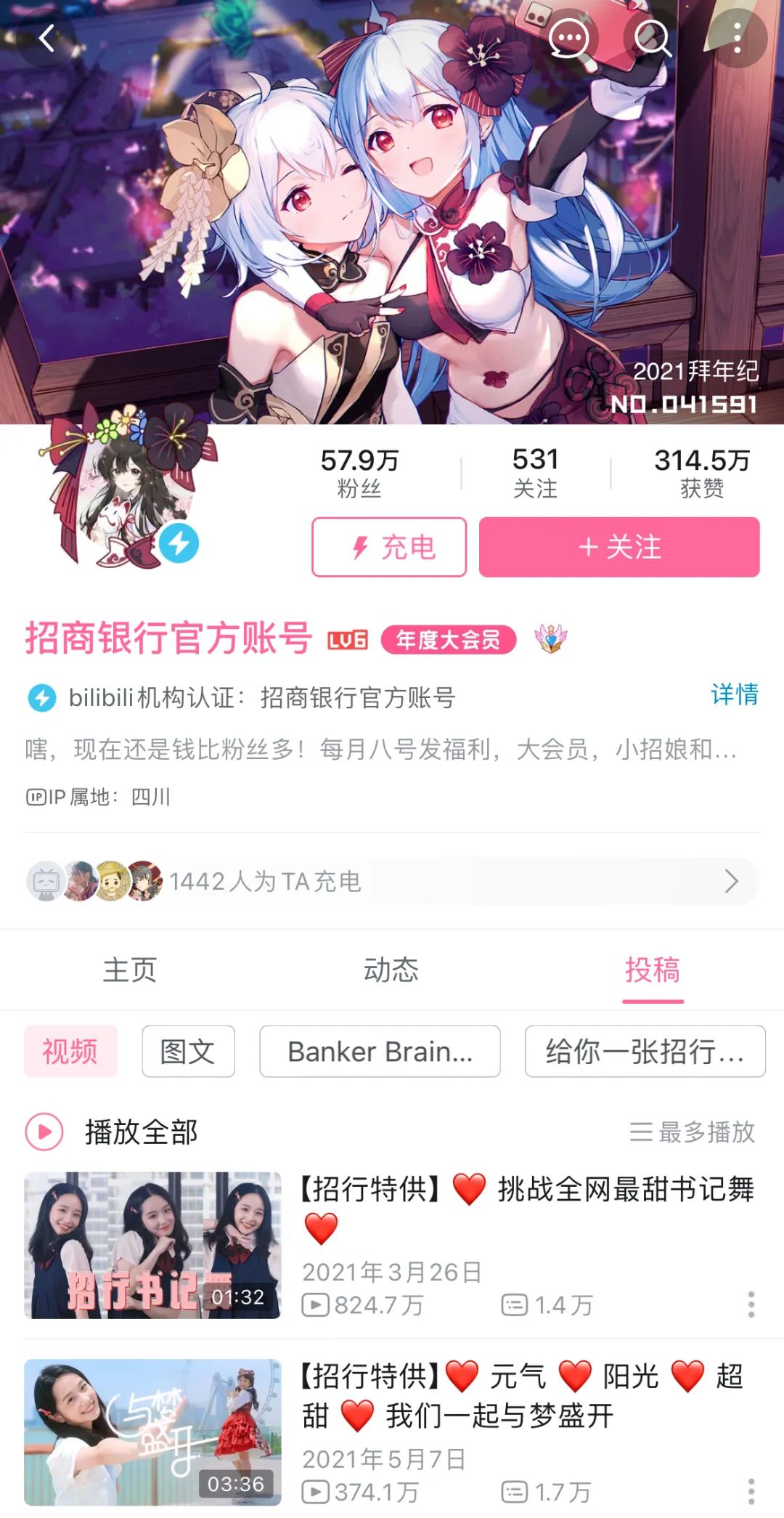Change sorting via 最多播放
The image size is (784, 1518).
[693, 1132]
